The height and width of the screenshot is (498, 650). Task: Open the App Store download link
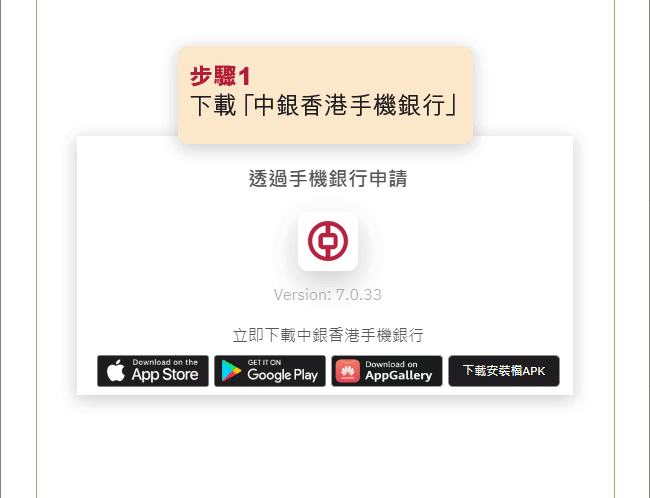[x=153, y=371]
